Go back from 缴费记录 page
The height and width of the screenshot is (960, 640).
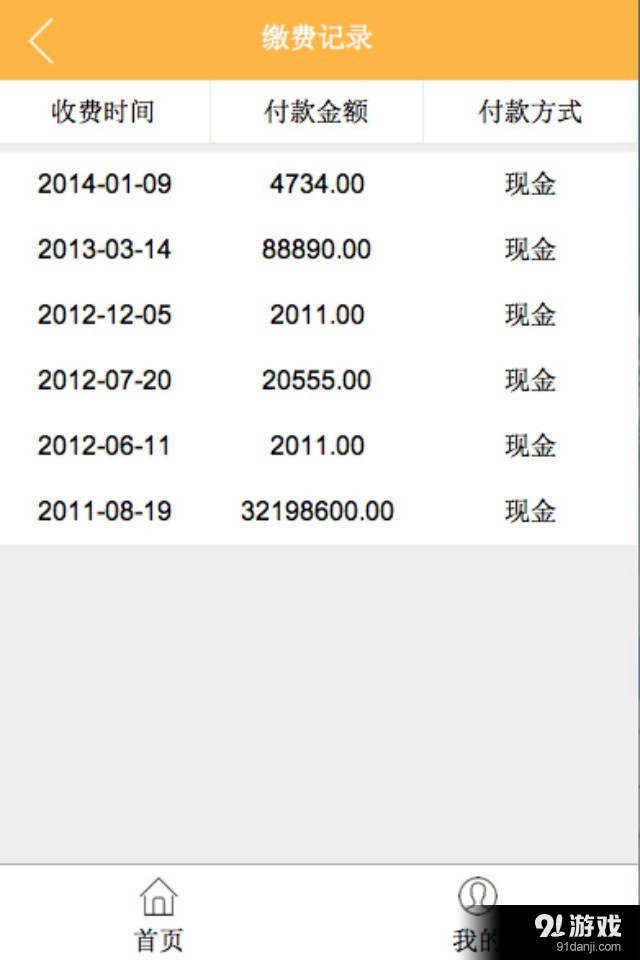click(41, 40)
